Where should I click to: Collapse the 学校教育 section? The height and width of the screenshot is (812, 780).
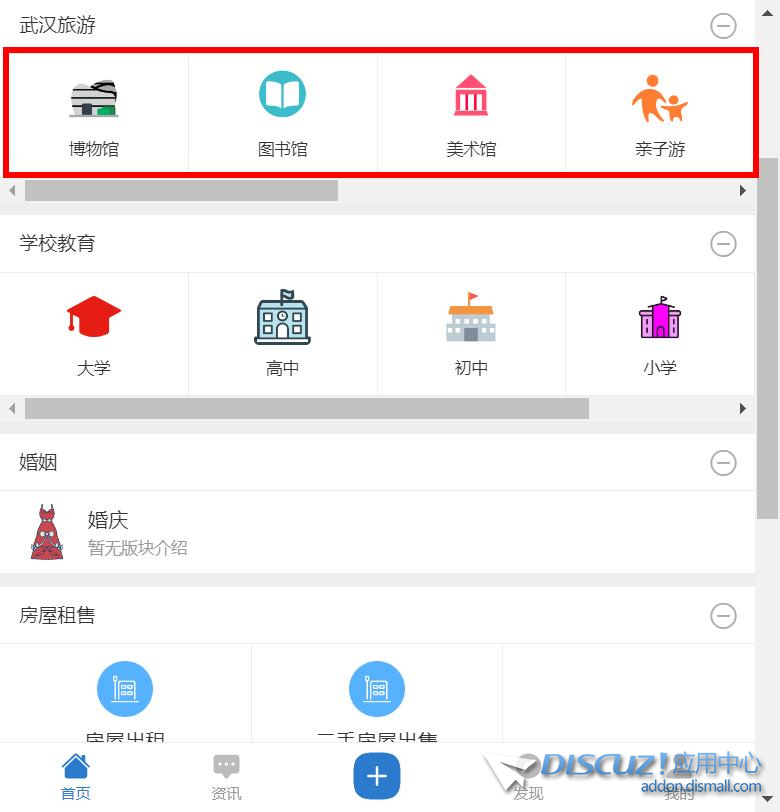click(x=723, y=244)
